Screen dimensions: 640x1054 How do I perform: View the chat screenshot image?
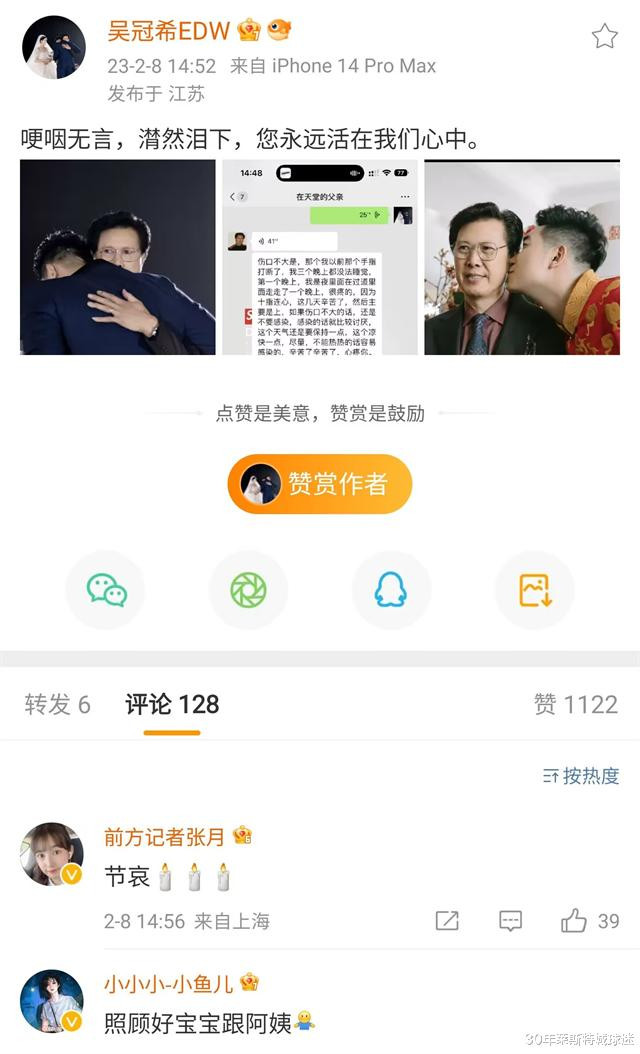pyautogui.click(x=320, y=257)
